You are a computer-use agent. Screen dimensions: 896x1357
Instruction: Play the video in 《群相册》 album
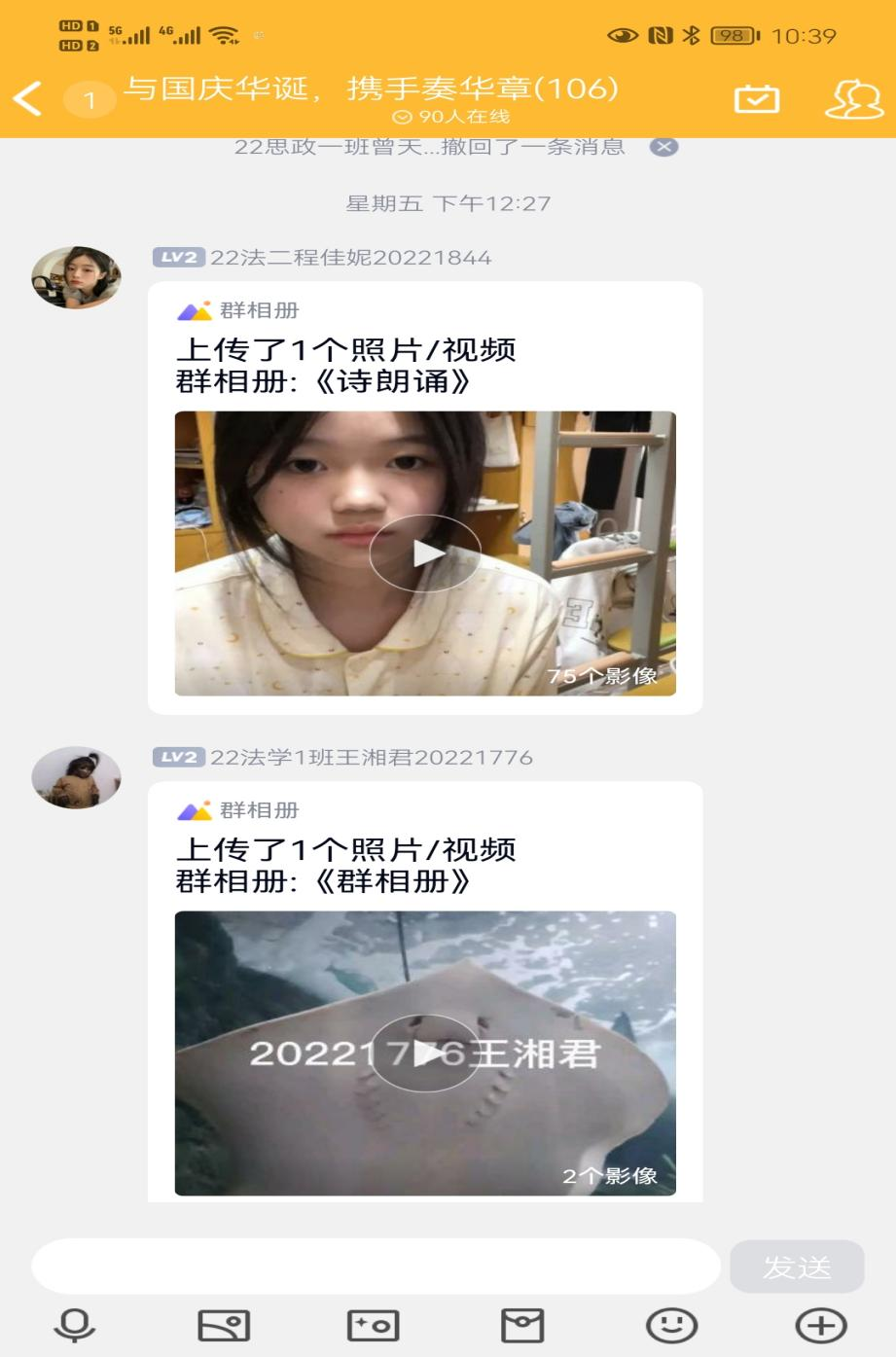tap(425, 1053)
